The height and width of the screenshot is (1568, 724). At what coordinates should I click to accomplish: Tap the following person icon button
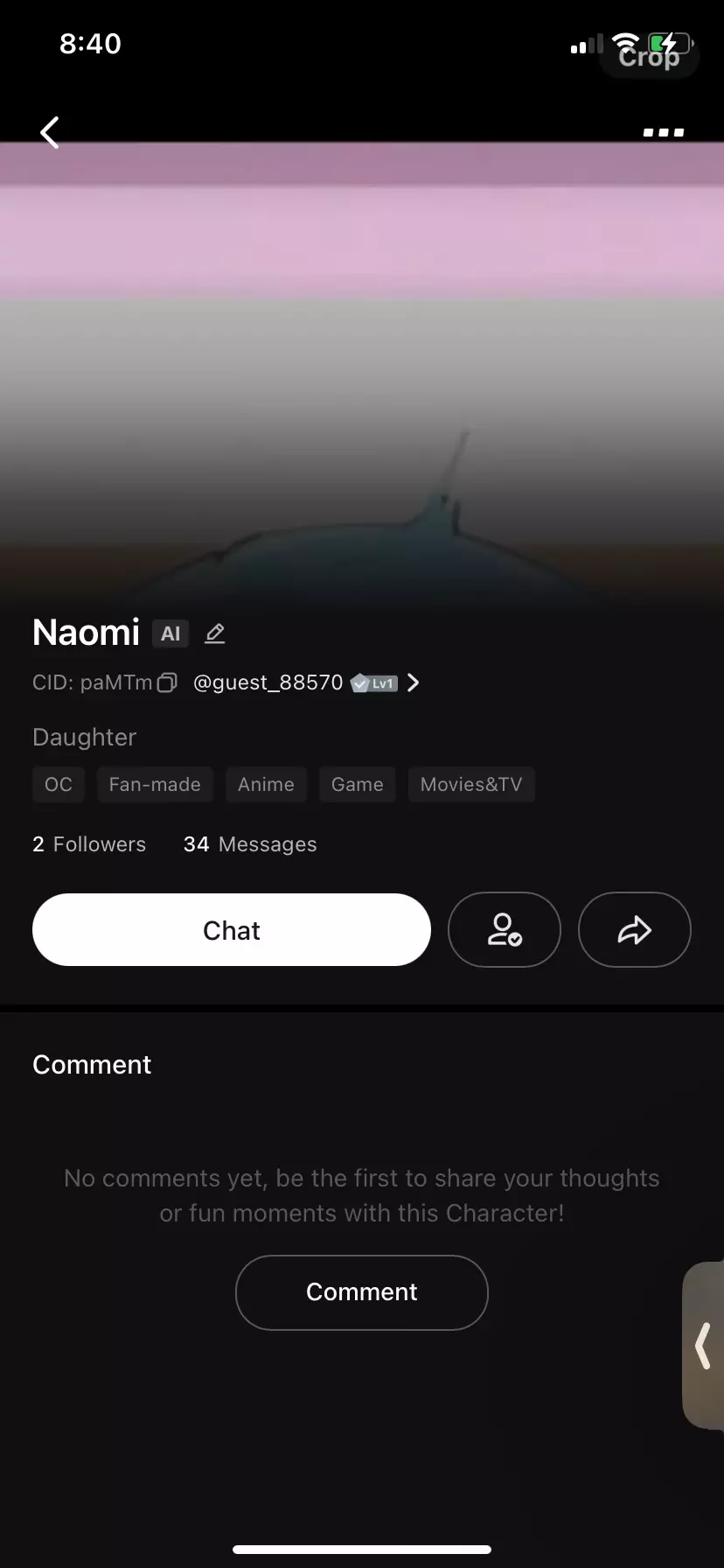pyautogui.click(x=504, y=930)
